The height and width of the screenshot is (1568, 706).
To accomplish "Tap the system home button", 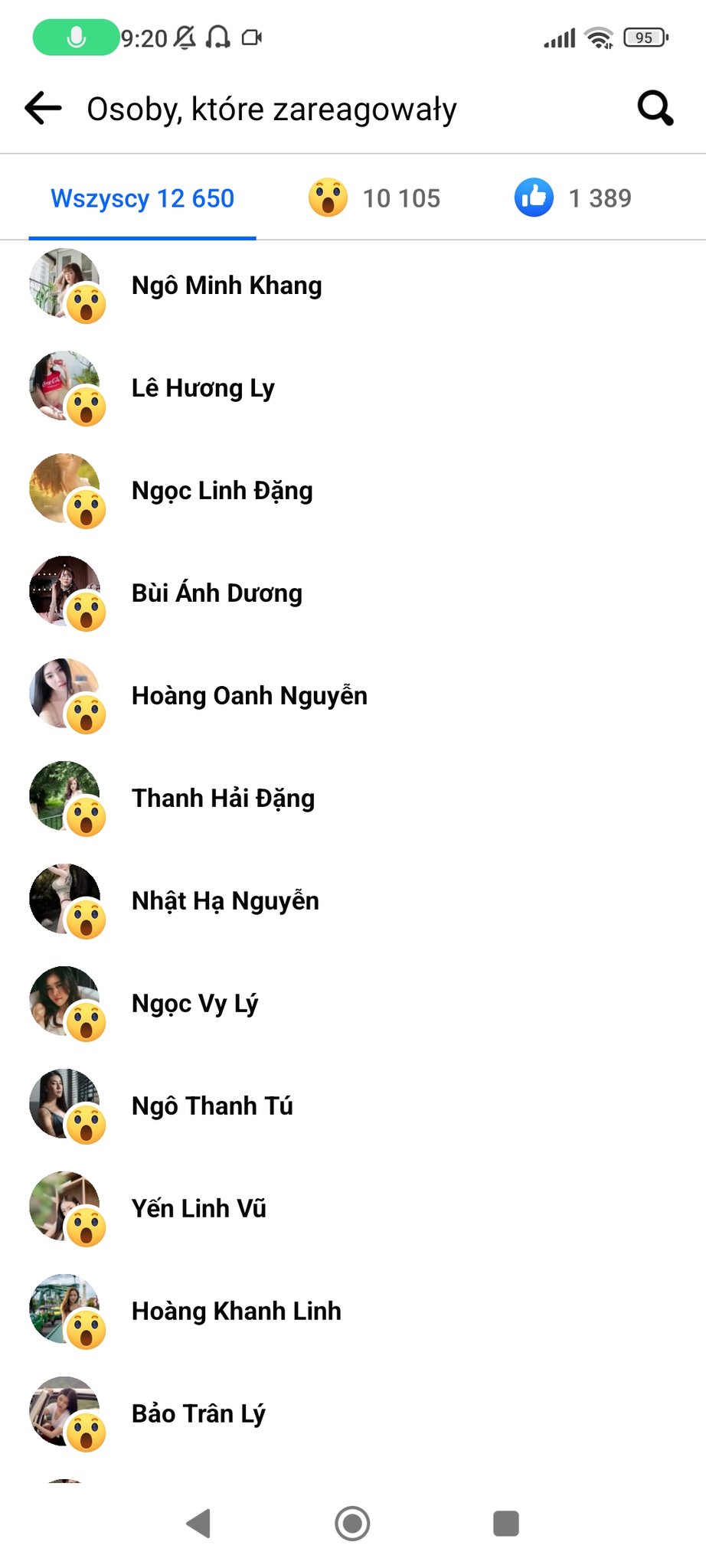I will 352,1524.
